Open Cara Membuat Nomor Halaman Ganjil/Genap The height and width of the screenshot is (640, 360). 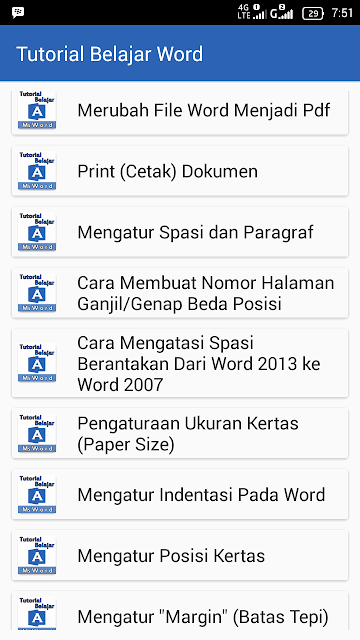click(x=180, y=293)
